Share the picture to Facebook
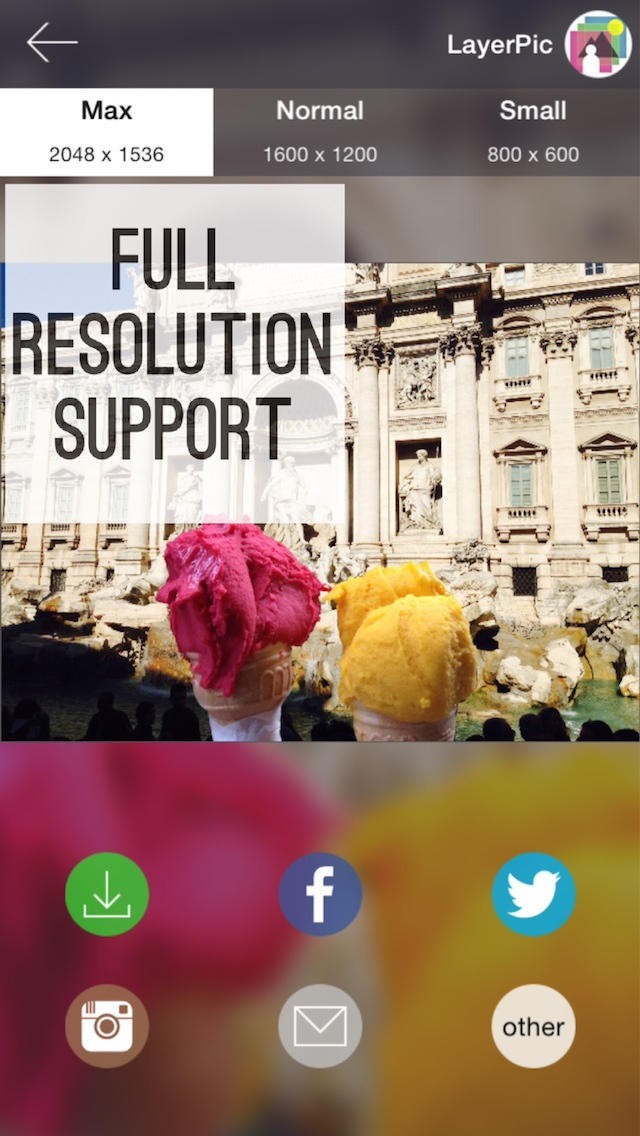 (x=320, y=894)
